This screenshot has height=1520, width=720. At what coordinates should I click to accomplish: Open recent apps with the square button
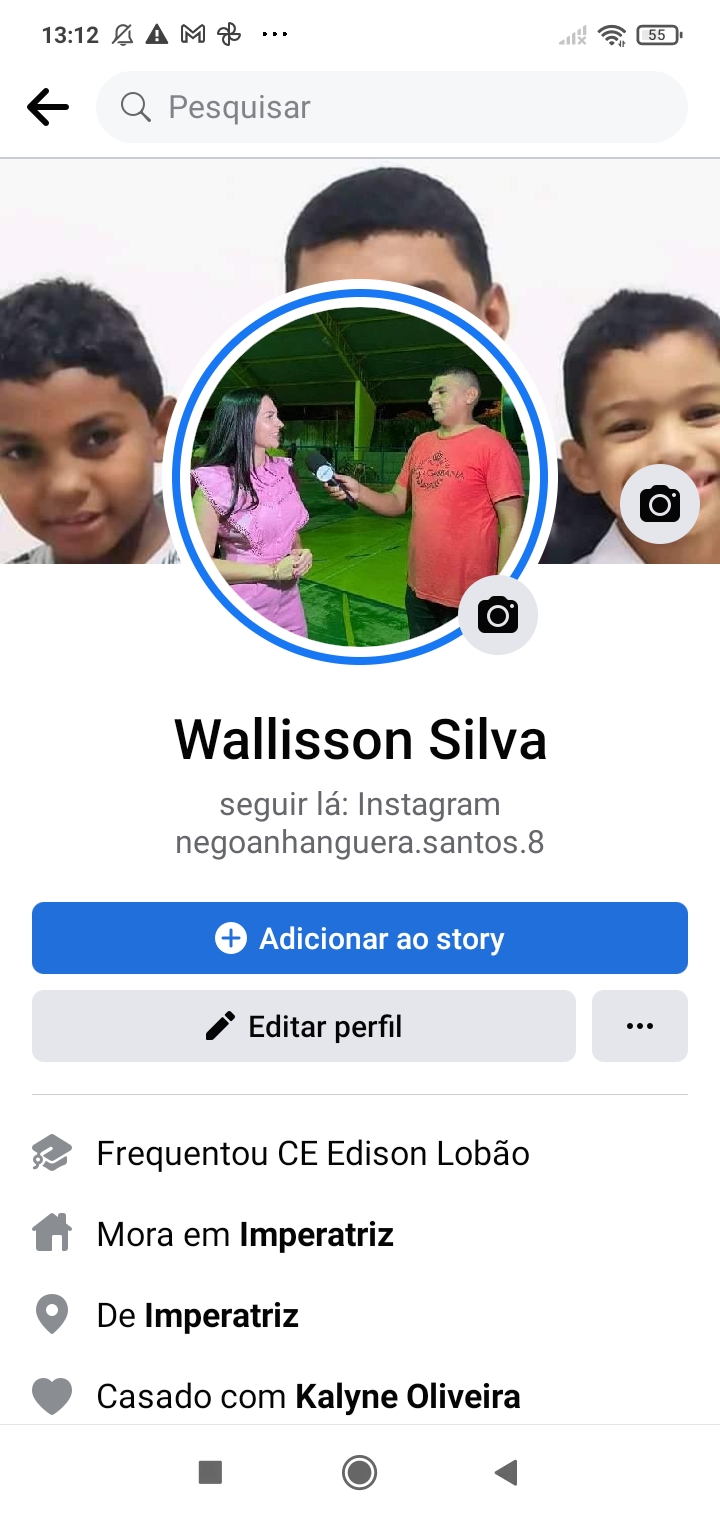[x=210, y=1472]
